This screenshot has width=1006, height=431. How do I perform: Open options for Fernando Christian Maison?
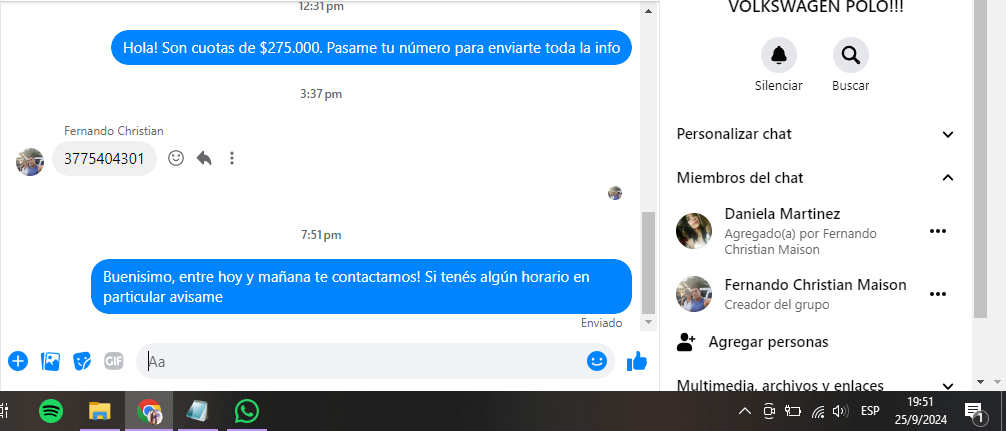point(937,294)
